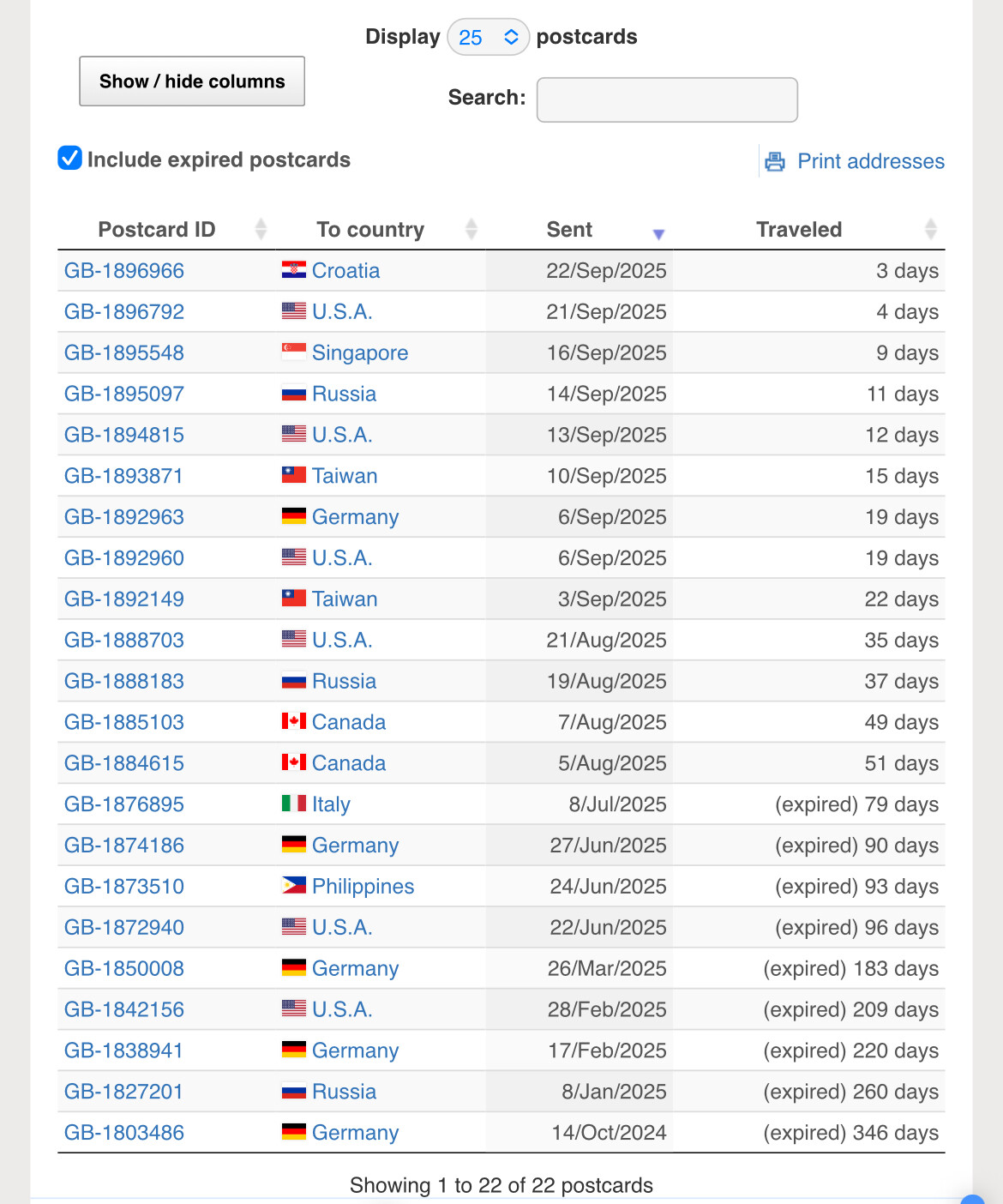Open postcard GB-1873510

click(124, 887)
